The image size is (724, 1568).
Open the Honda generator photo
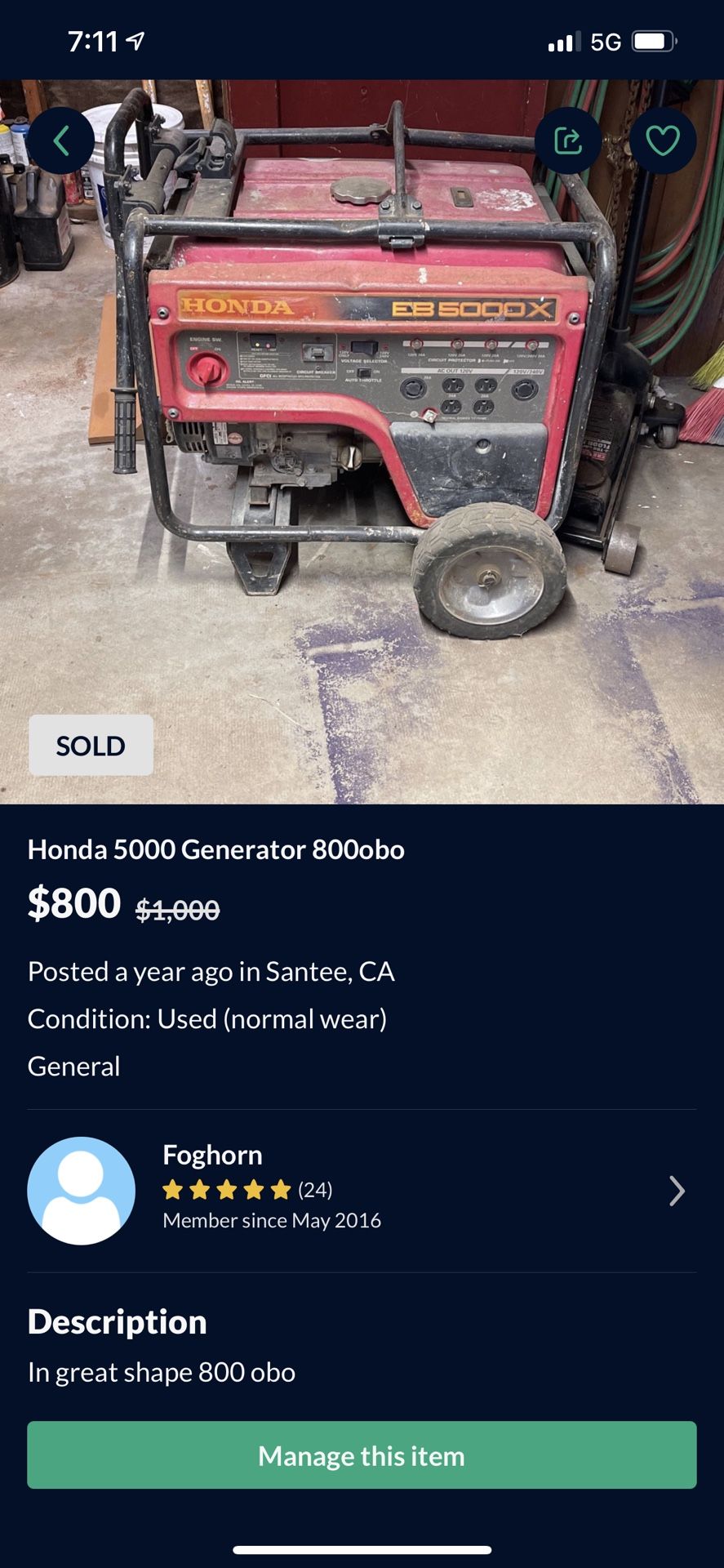click(362, 441)
